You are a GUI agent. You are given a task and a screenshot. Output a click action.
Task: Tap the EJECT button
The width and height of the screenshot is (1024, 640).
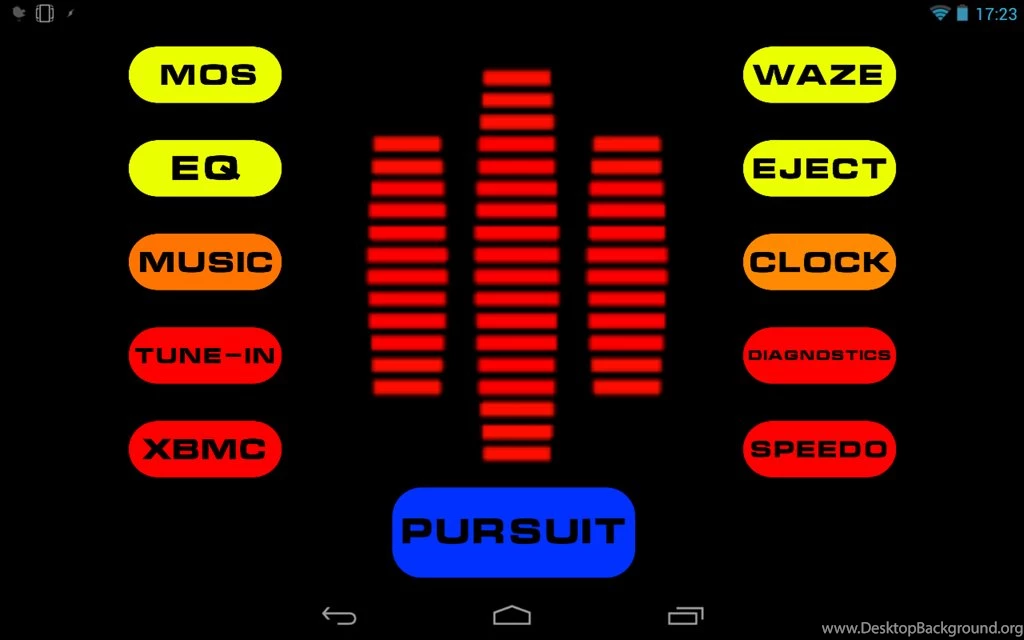click(x=819, y=168)
